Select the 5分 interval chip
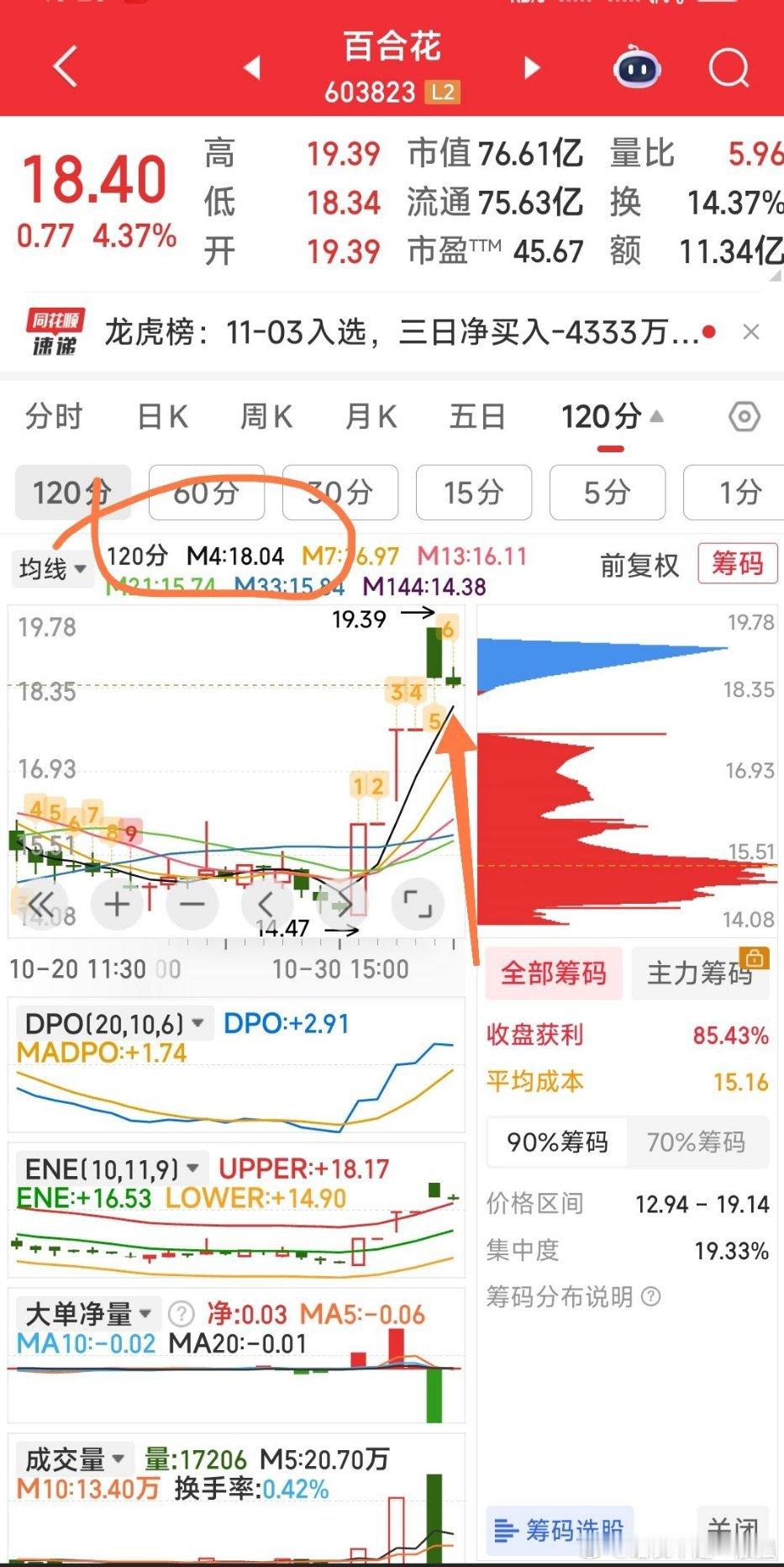The width and height of the screenshot is (784, 1567). click(x=608, y=493)
